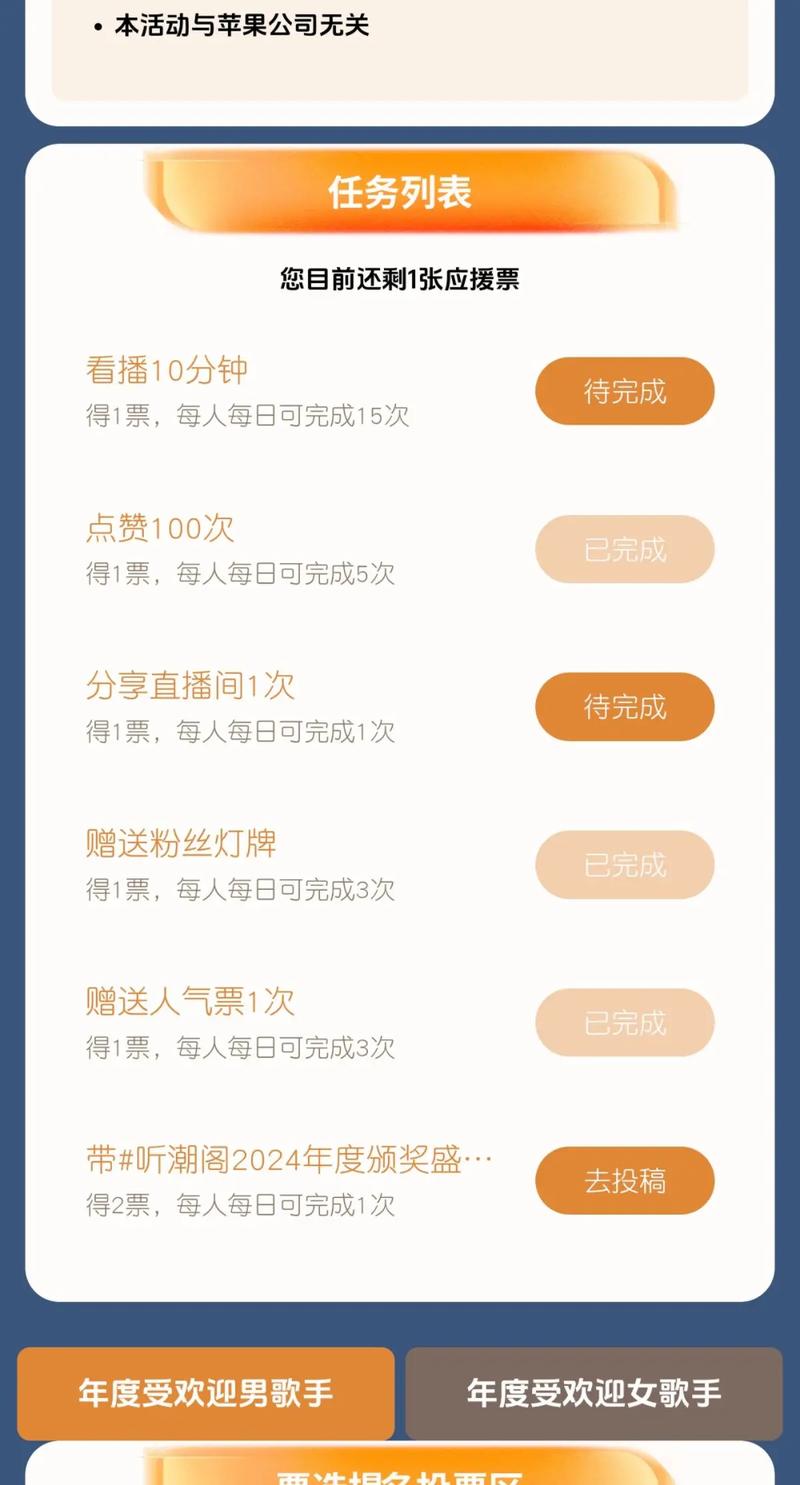Tap the 票选提名投票区 section banner
800x1485 pixels.
coord(400,1475)
